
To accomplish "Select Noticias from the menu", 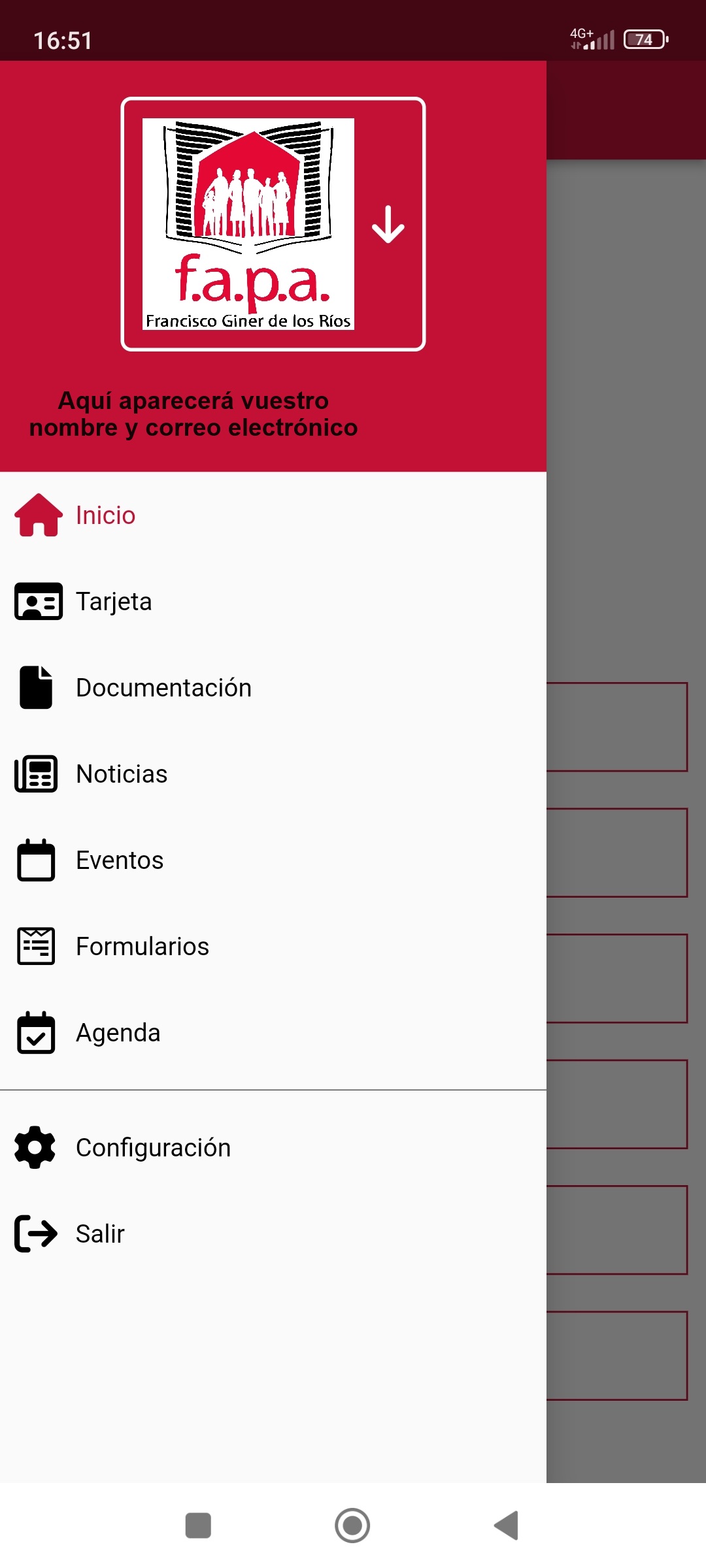I will [273, 774].
